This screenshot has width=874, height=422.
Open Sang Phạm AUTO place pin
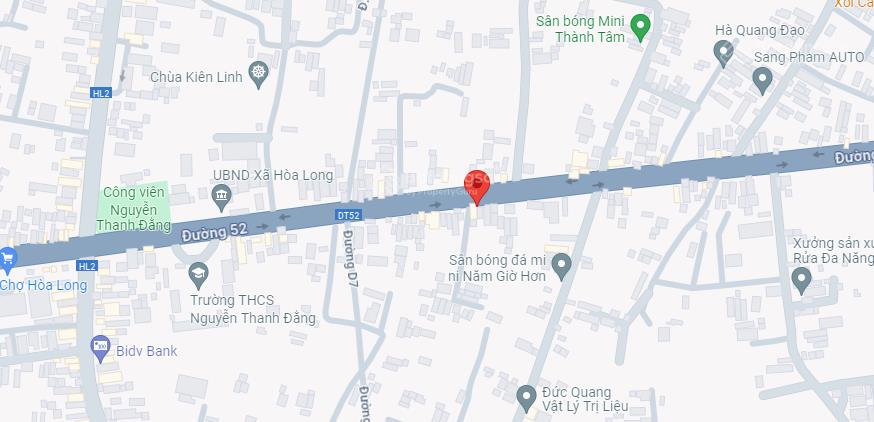[x=763, y=77]
